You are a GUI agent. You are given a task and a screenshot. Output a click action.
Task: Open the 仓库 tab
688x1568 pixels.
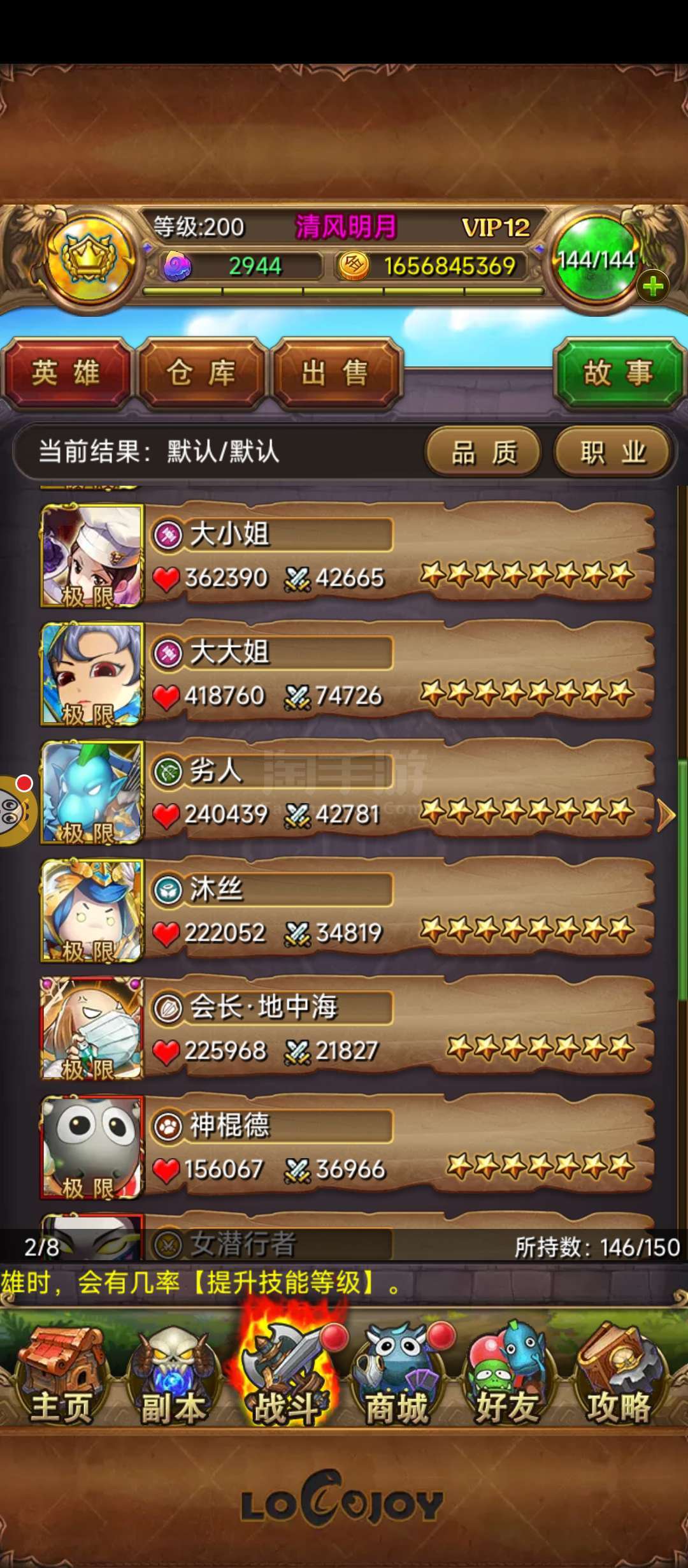tap(201, 373)
